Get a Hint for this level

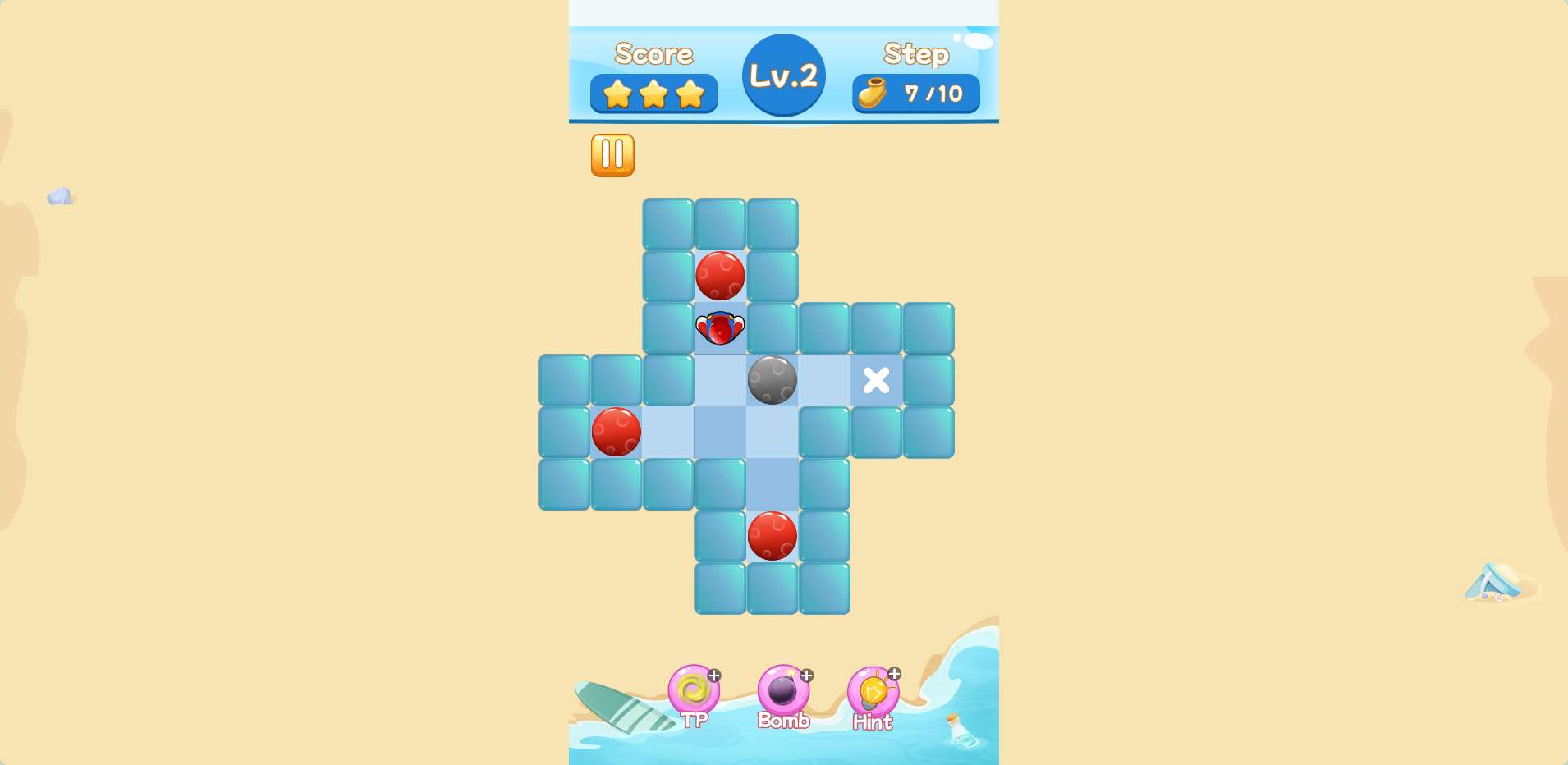pos(873,693)
